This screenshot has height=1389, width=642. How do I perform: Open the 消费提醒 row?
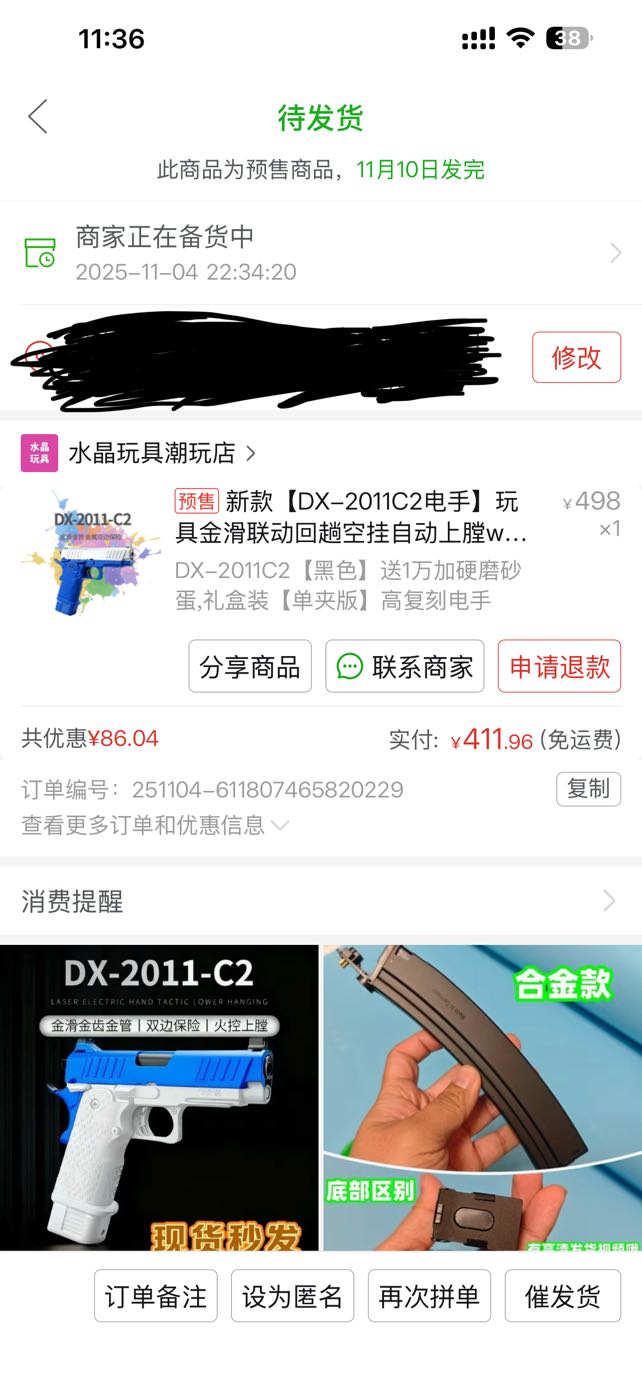coord(320,901)
